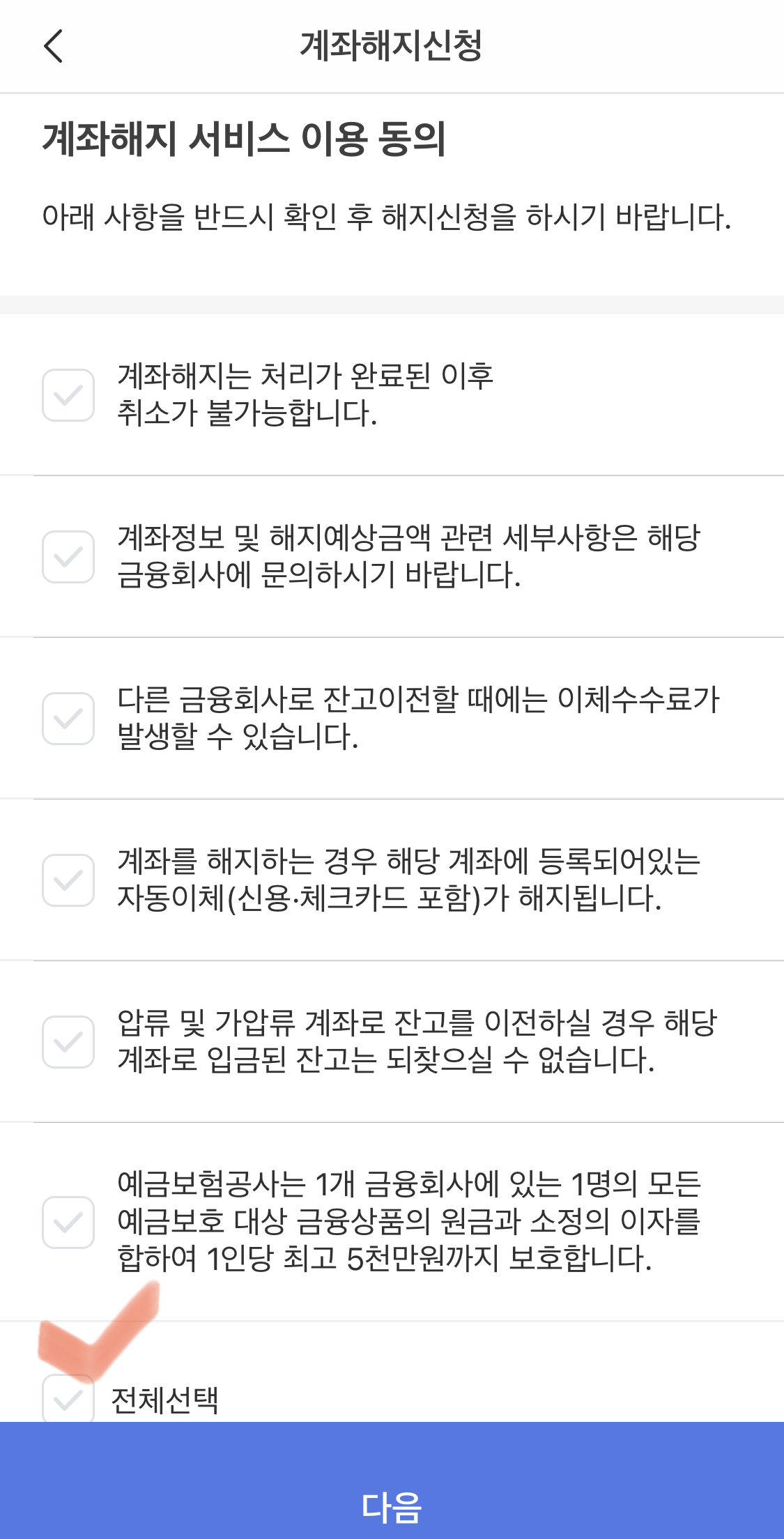Agree to the 이체수수료가 발생할 수 있습니다 item

68,719
